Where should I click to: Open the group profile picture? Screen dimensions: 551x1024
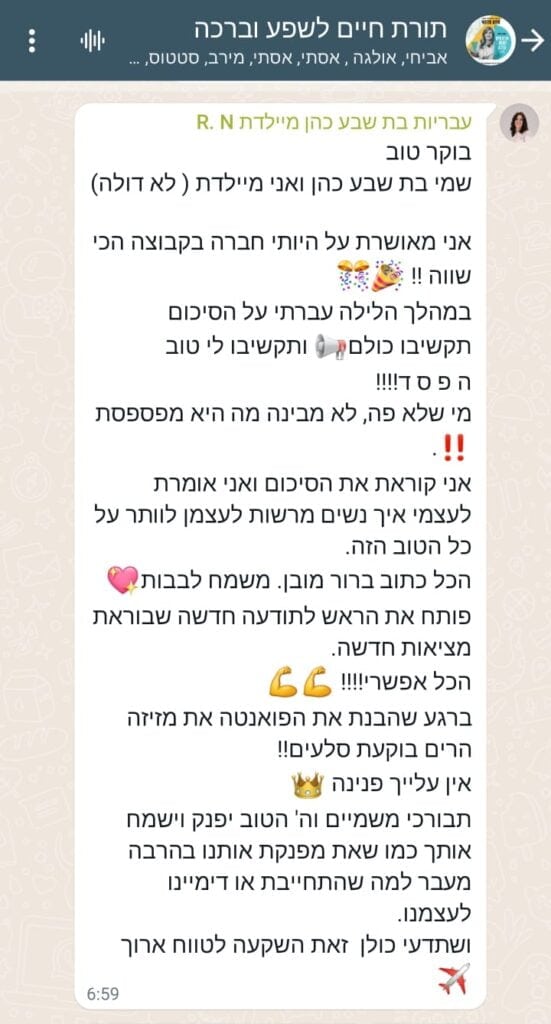click(x=490, y=40)
